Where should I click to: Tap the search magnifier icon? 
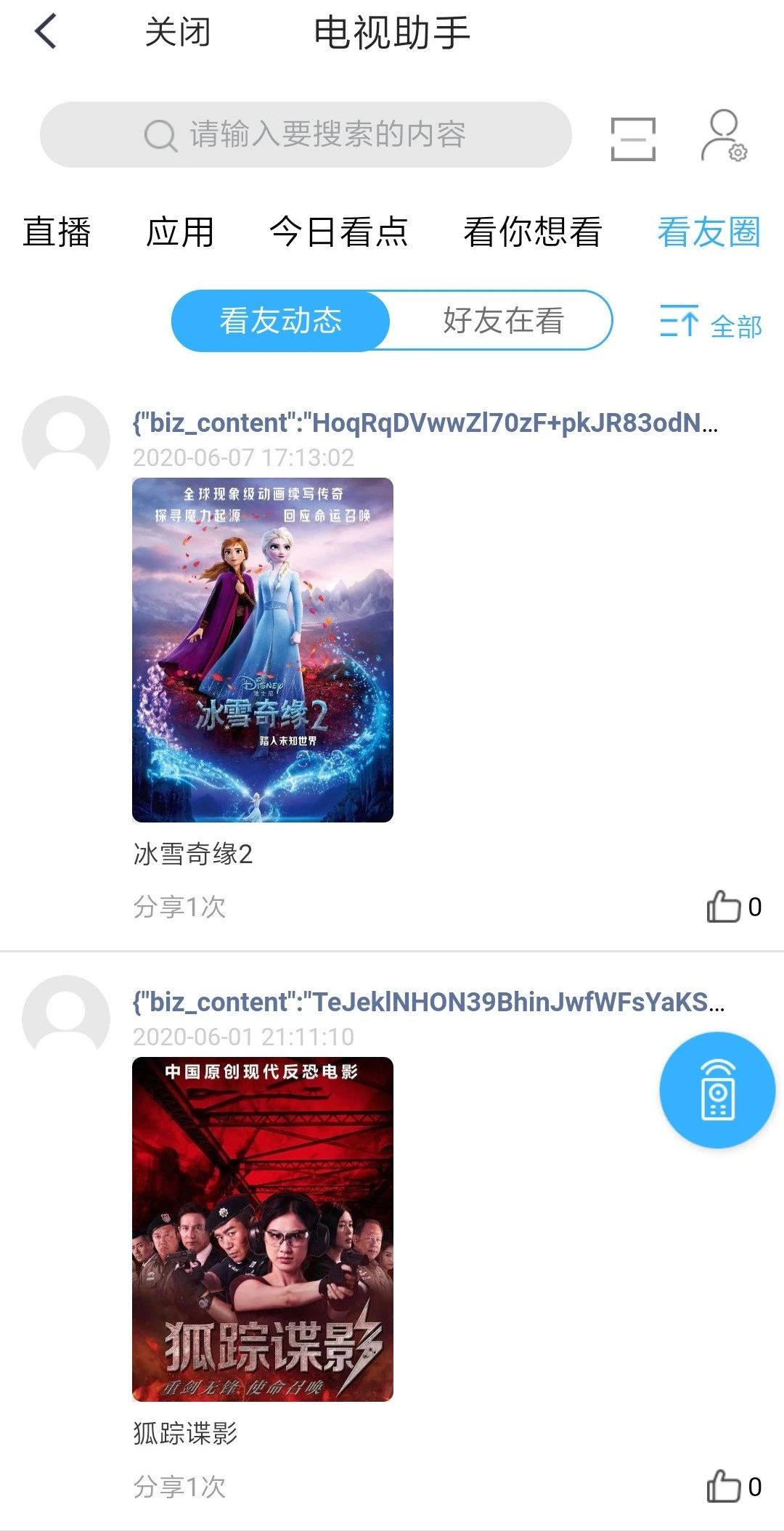click(157, 133)
